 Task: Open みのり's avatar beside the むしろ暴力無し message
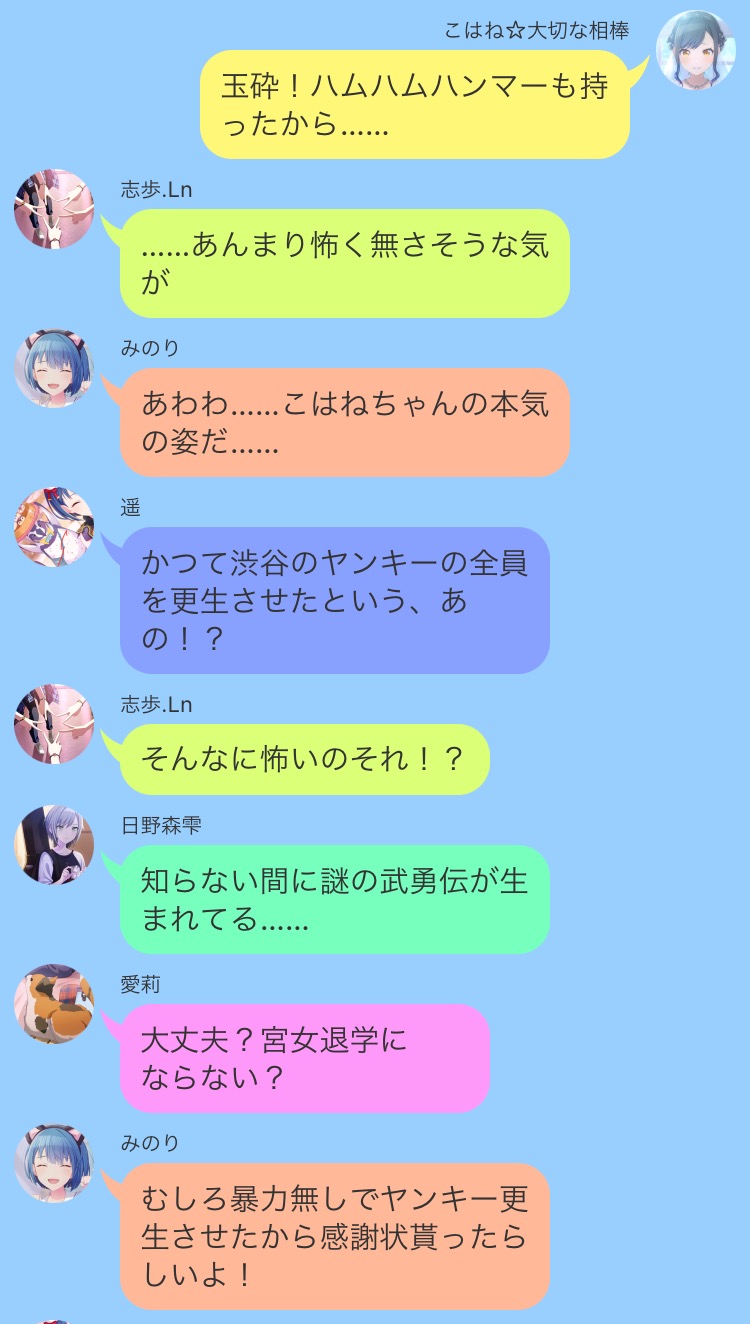click(54, 1163)
